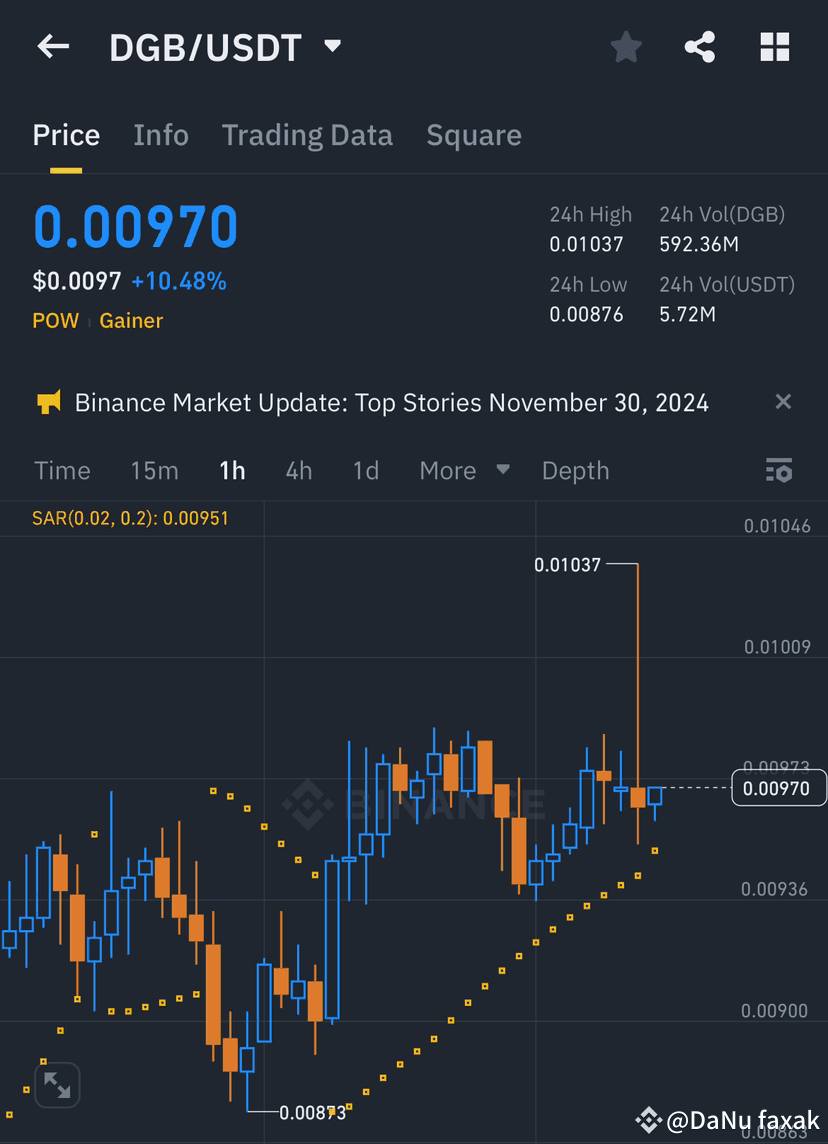Star DGB/USDT as a favorite

(x=626, y=46)
